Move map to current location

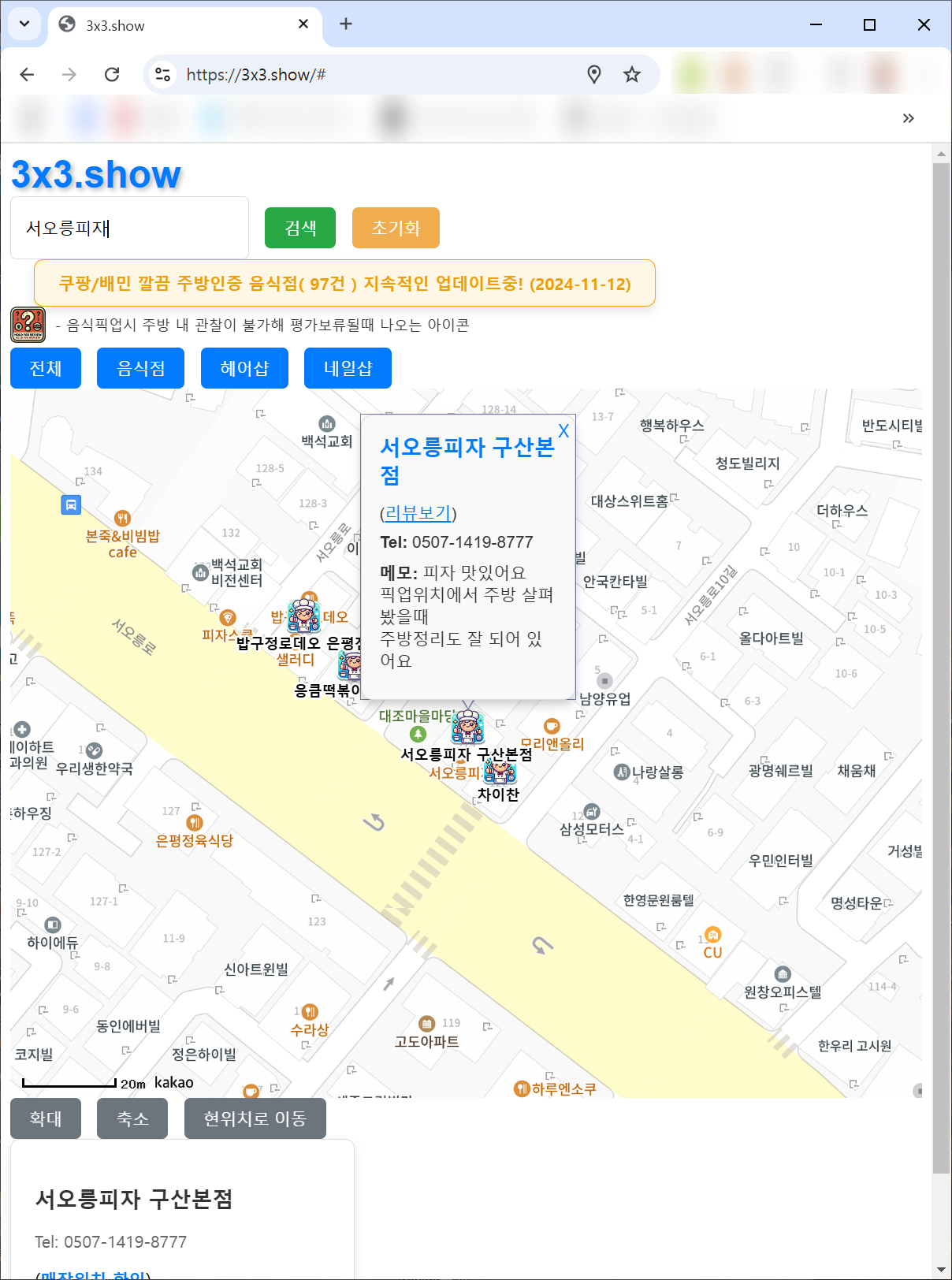255,1118
